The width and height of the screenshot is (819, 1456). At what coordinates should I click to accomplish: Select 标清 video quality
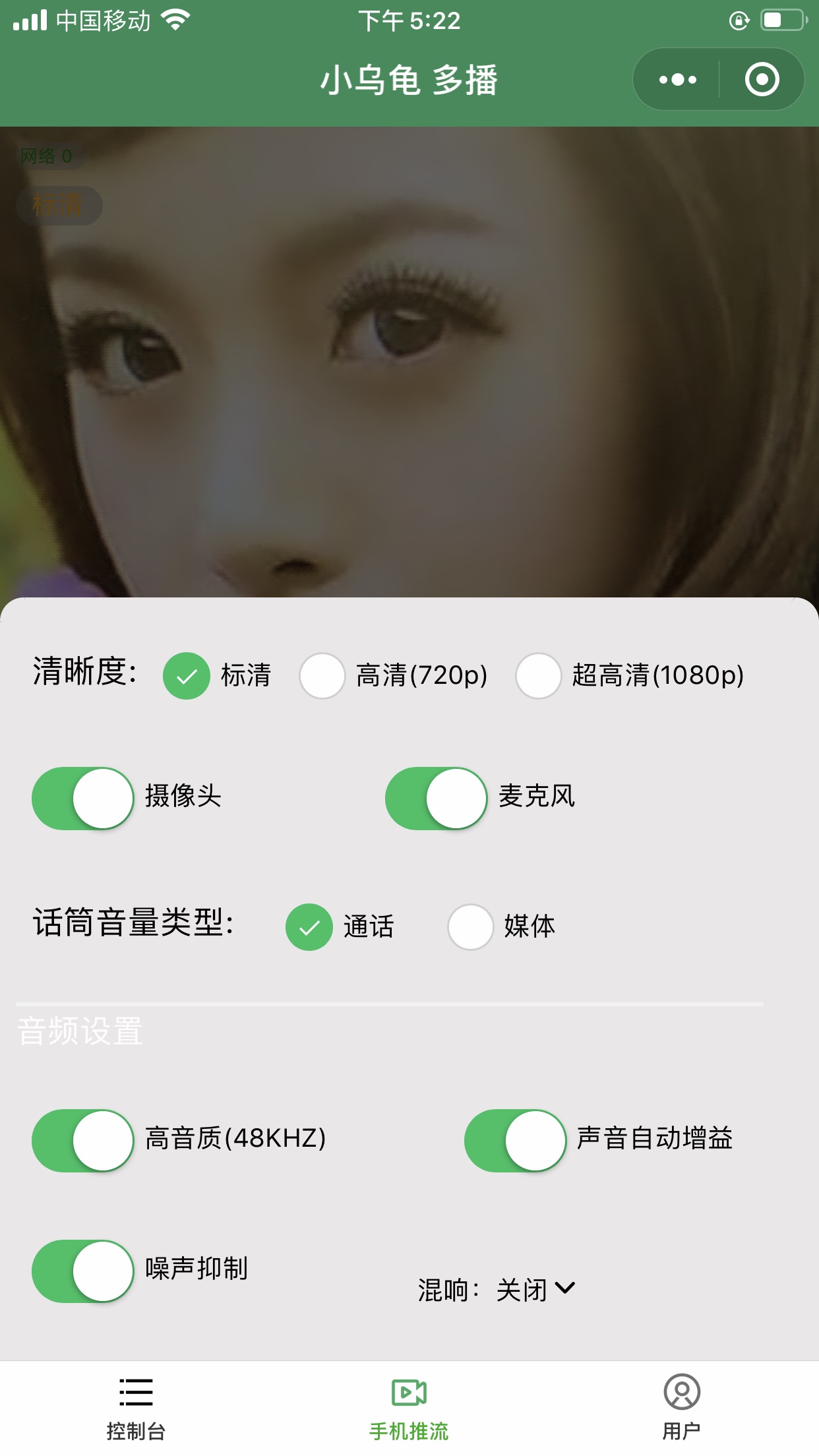[x=187, y=675]
